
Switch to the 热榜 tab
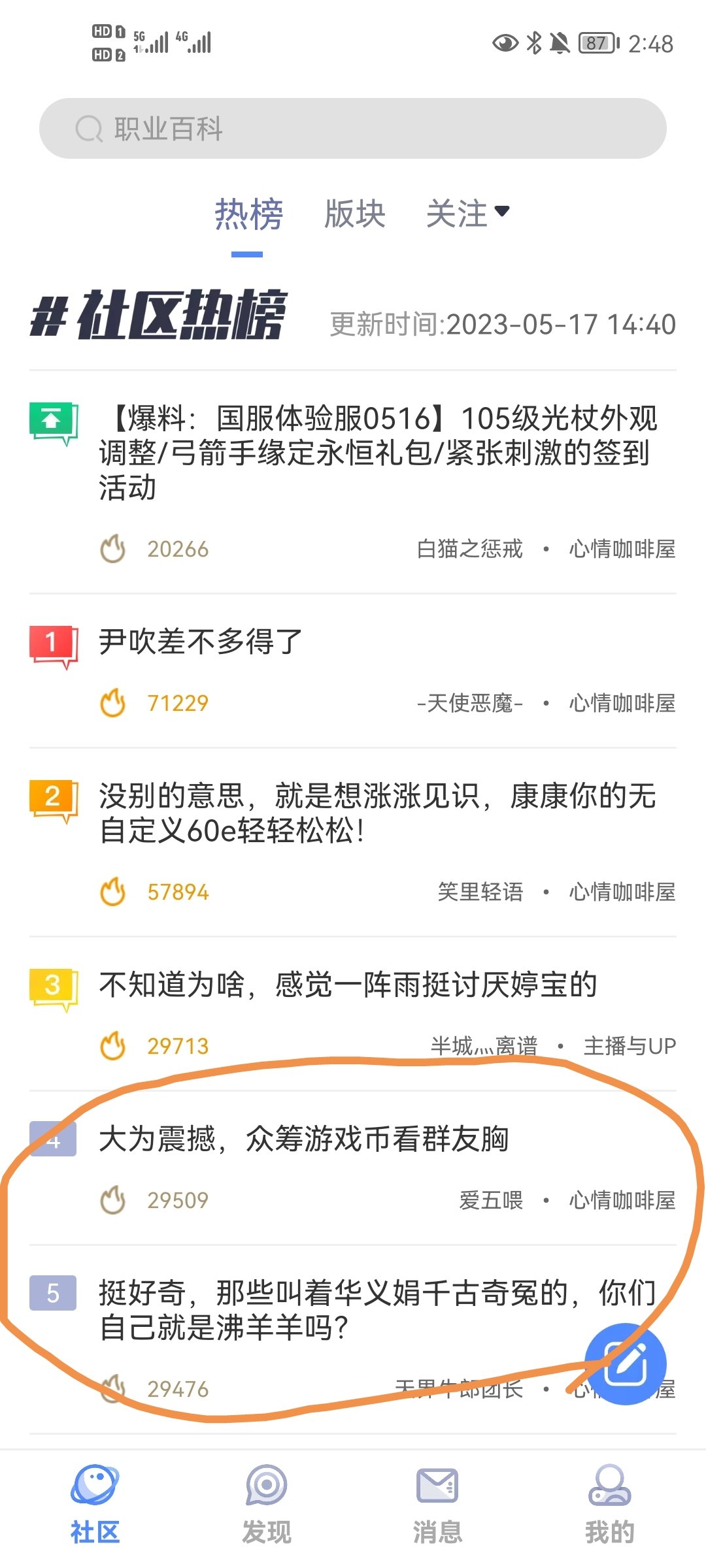pyautogui.click(x=248, y=214)
